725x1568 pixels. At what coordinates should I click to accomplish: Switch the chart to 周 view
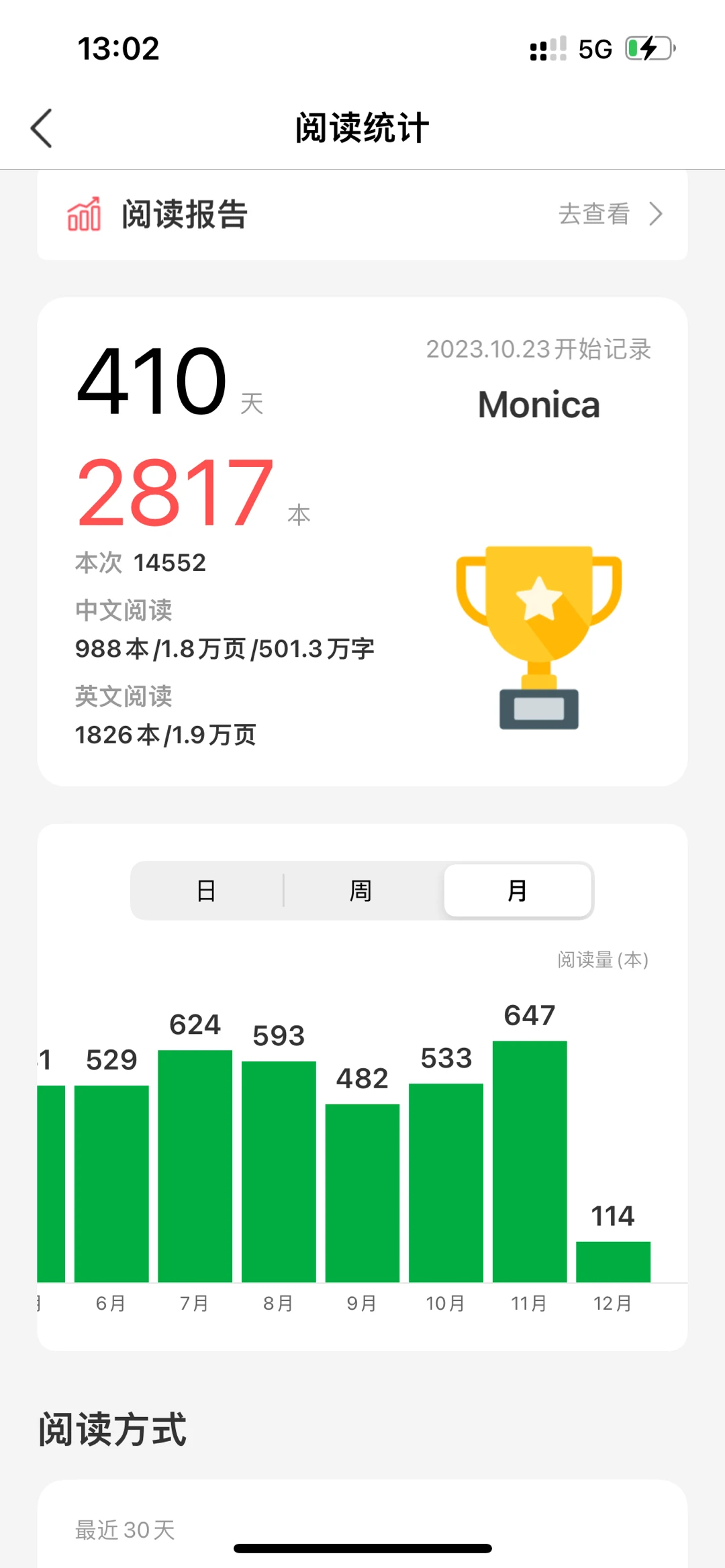[x=361, y=890]
